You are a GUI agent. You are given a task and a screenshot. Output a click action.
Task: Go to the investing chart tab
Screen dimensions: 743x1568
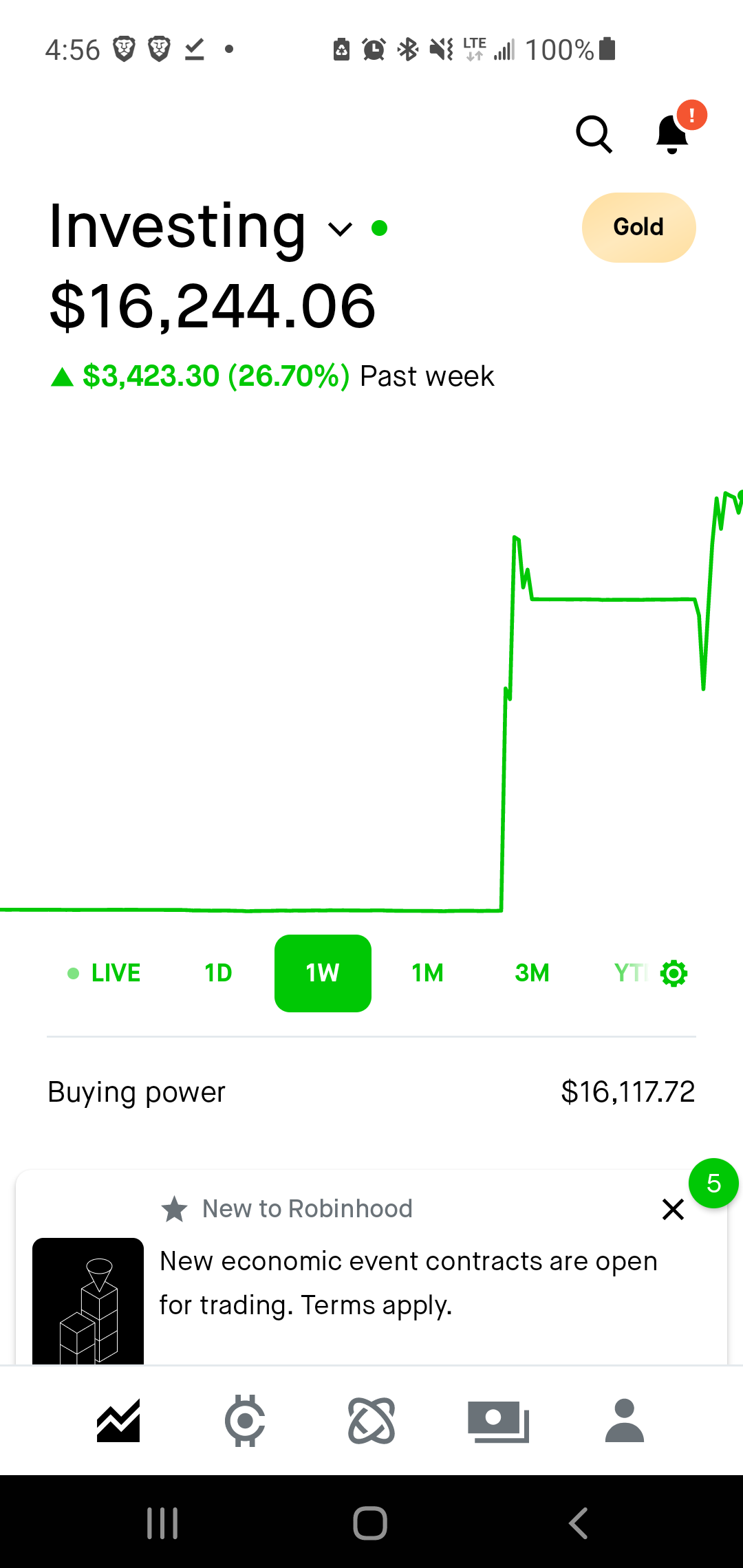point(118,1421)
